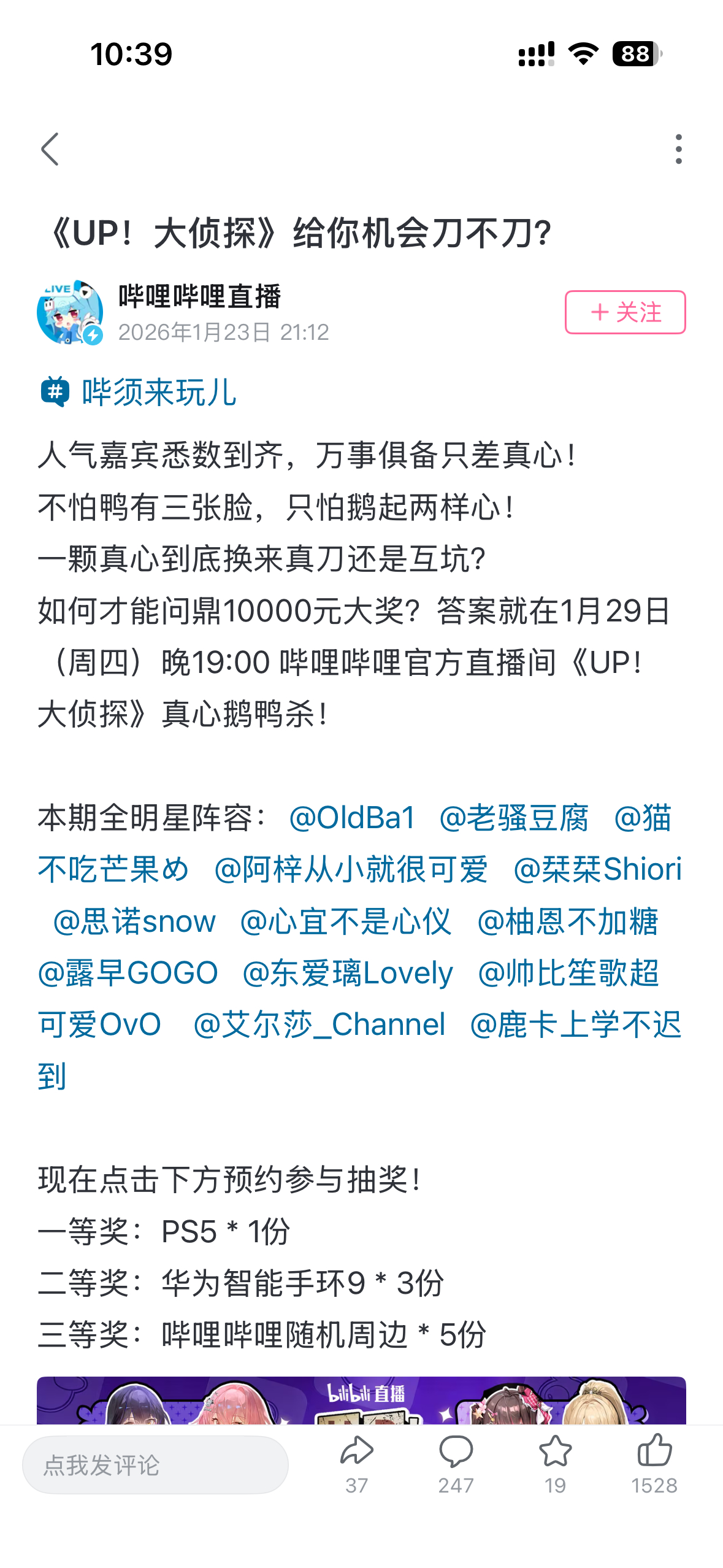Open the @阿梓从小就很可爱 mention
The width and height of the screenshot is (723, 1568).
351,869
